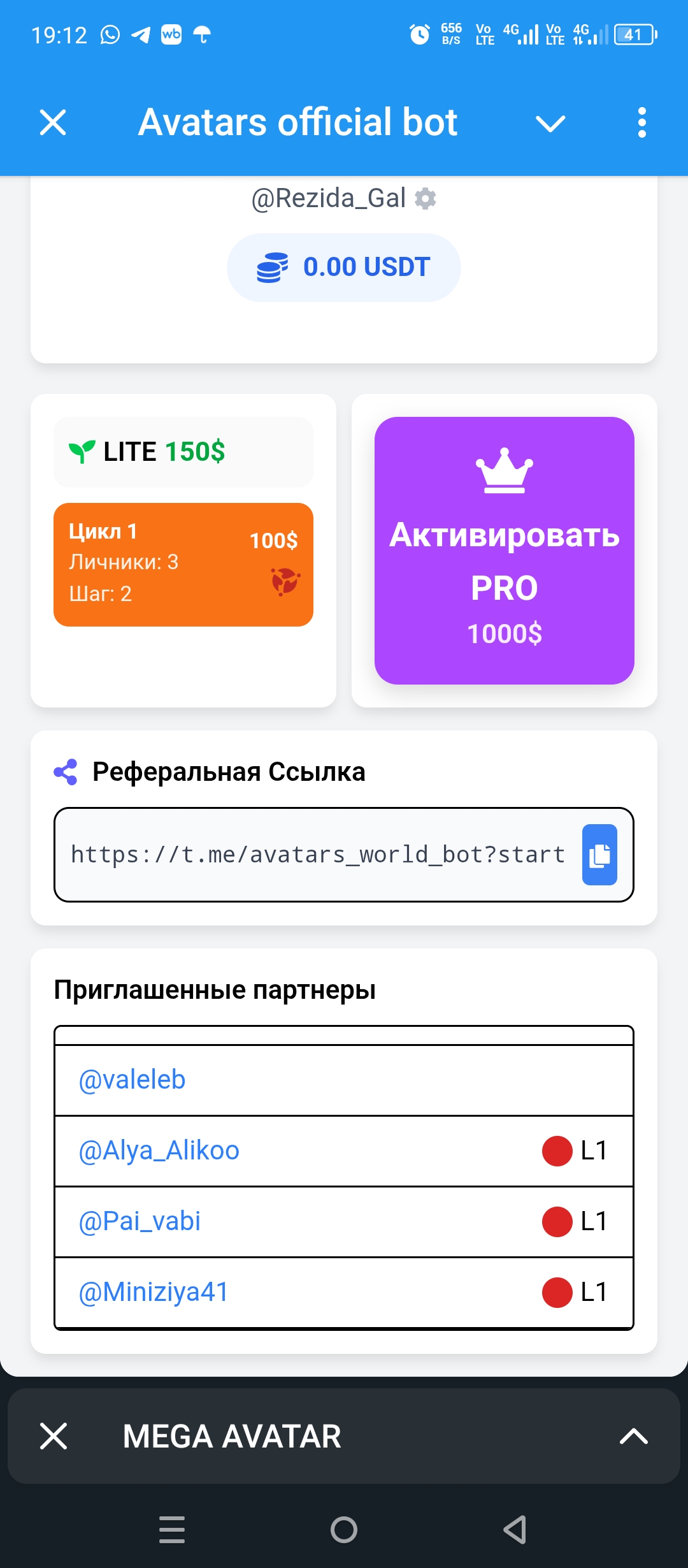Viewport: 688px width, 1568px height.
Task: Tap the 0.00 USDT balance chip
Action: click(x=344, y=267)
